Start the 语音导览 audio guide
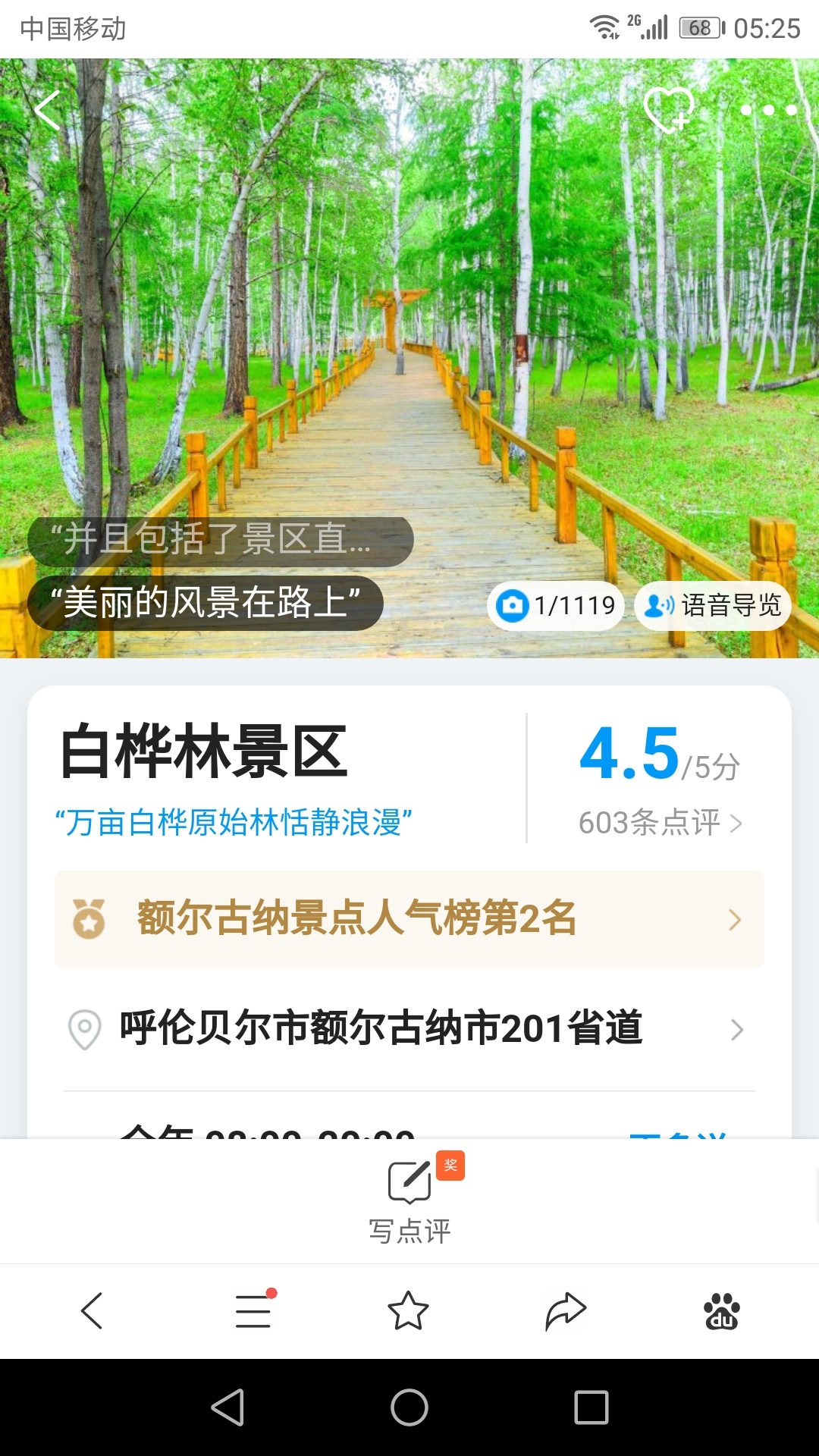Screen dimensions: 819x1456 point(713,605)
